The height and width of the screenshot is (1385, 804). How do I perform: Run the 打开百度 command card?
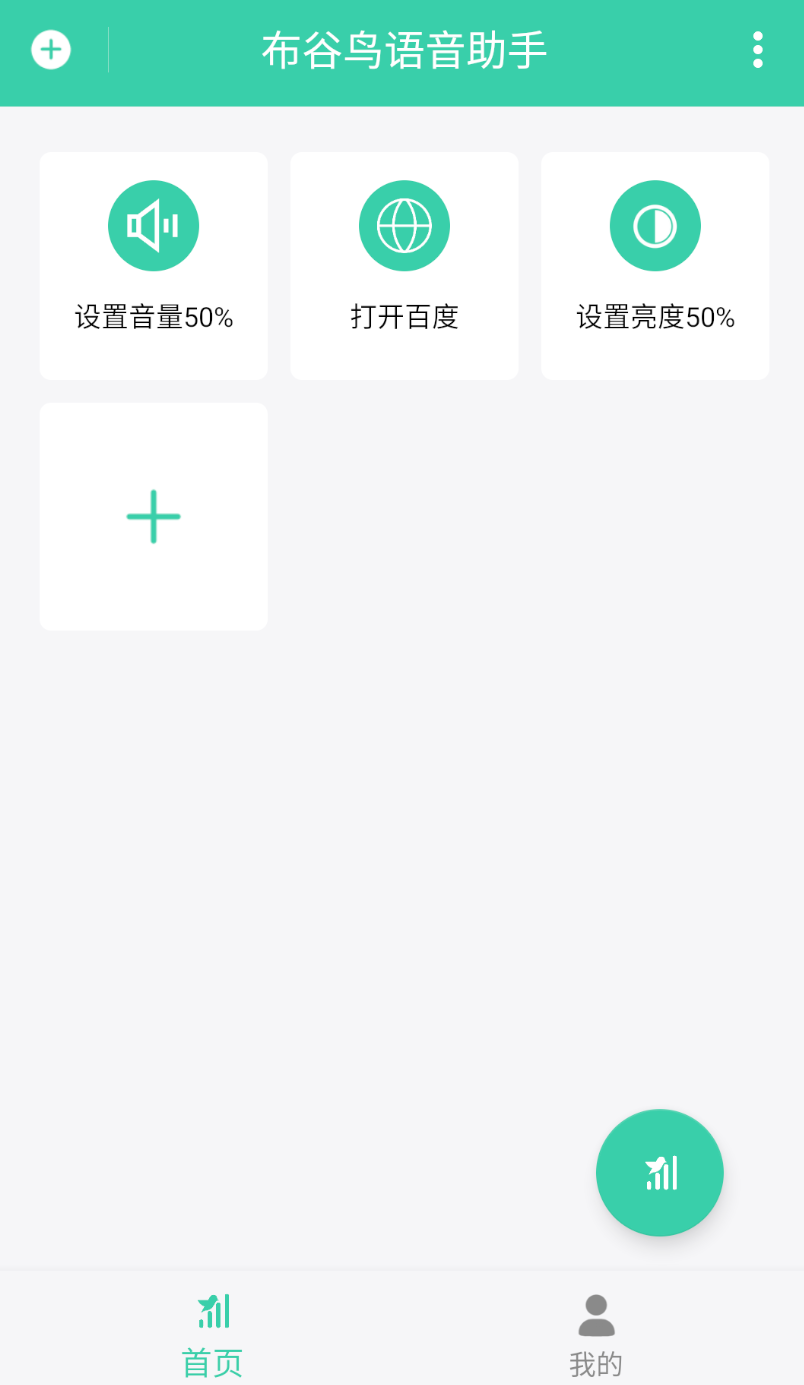[403, 266]
